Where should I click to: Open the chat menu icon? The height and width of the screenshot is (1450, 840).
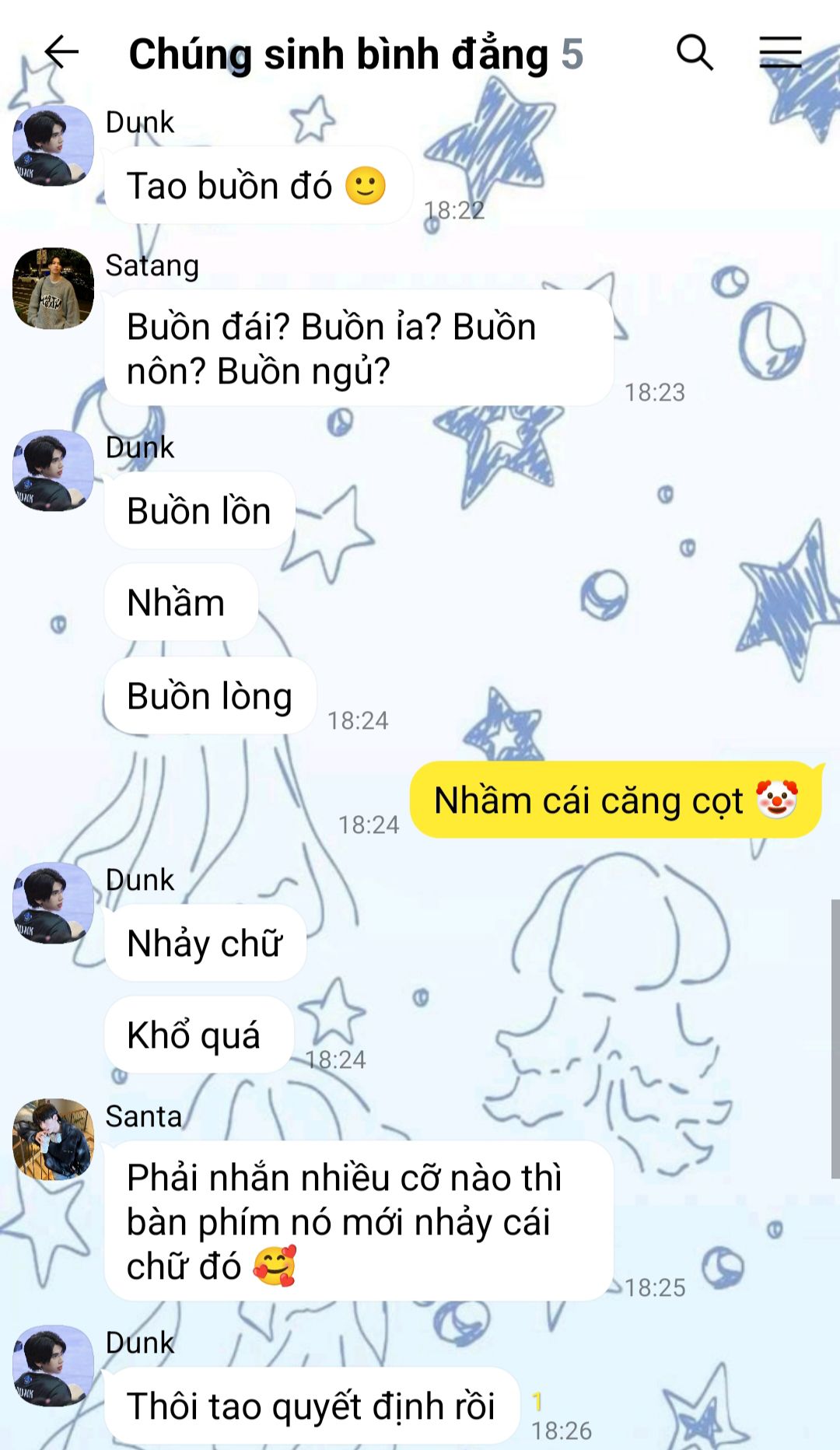tap(780, 53)
